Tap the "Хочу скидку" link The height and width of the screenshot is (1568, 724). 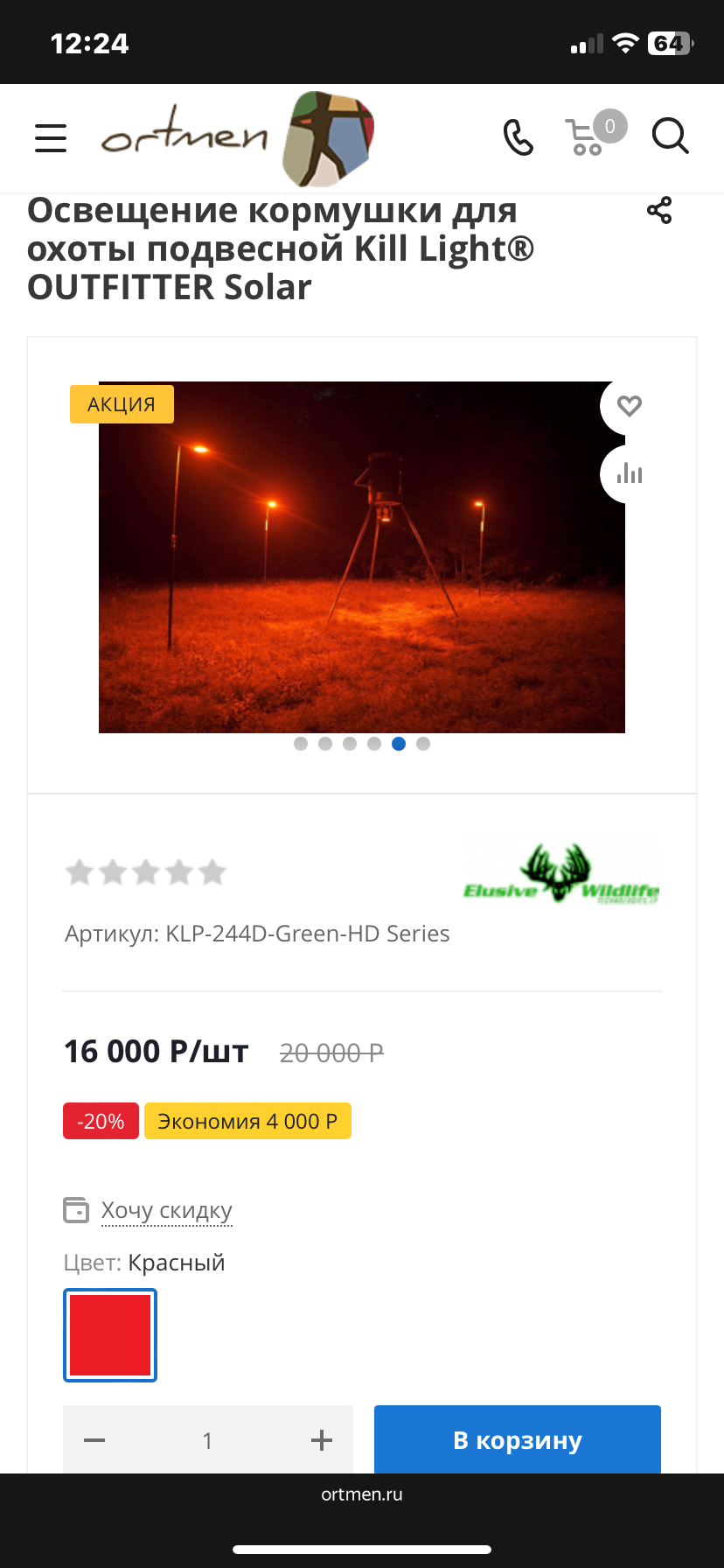tap(166, 1210)
